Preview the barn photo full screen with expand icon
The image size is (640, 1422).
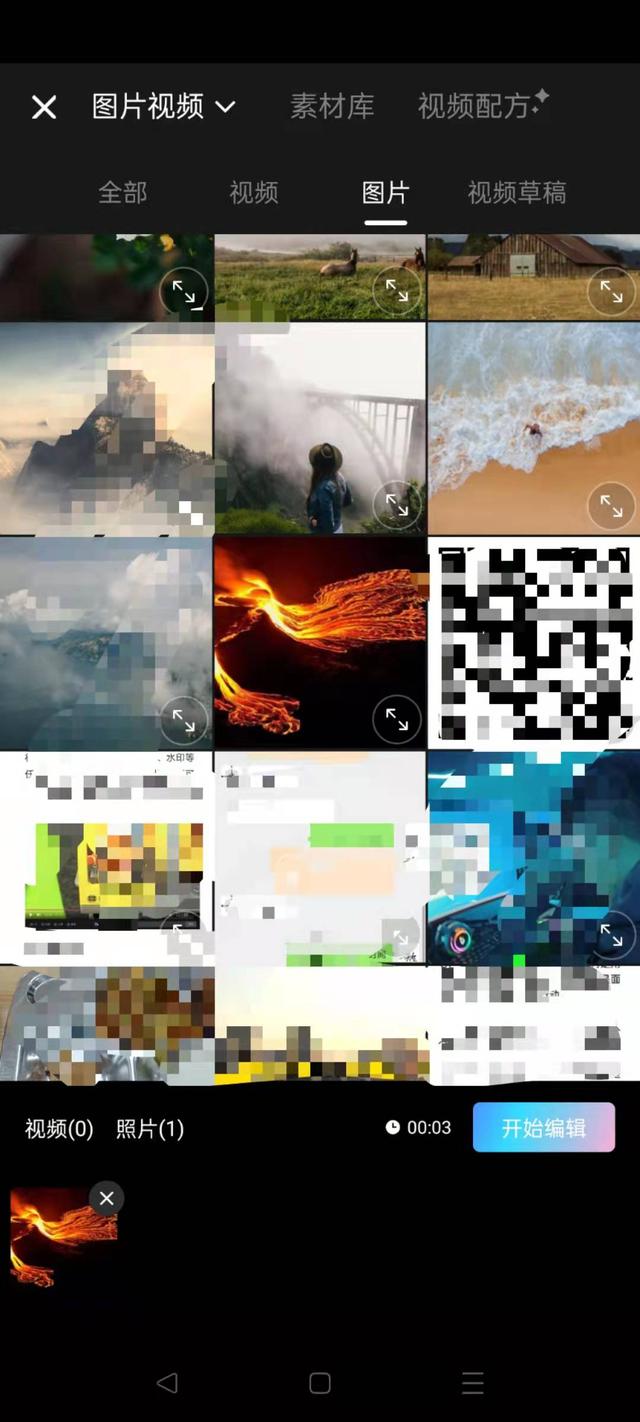coord(610,291)
